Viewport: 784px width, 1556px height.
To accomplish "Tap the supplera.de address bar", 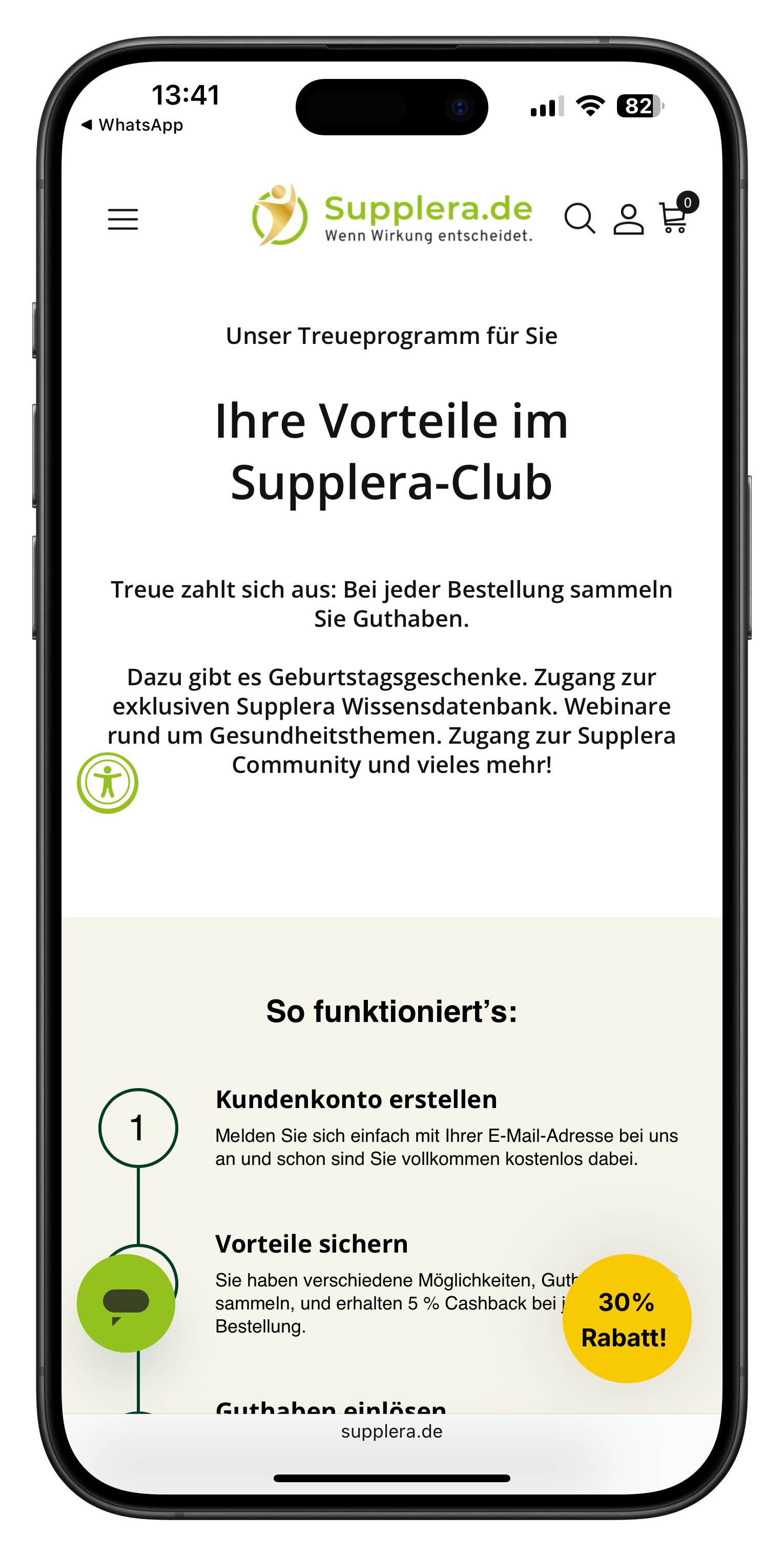I will pyautogui.click(x=391, y=1431).
